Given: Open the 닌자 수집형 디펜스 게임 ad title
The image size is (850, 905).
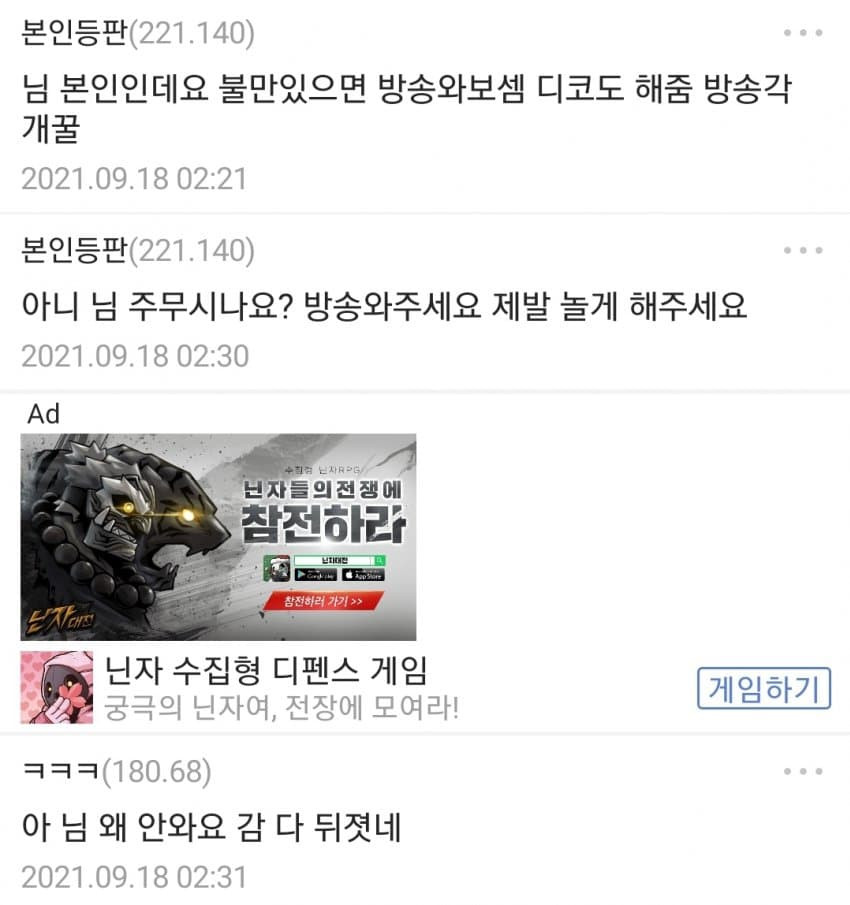Looking at the screenshot, I should (x=267, y=669).
